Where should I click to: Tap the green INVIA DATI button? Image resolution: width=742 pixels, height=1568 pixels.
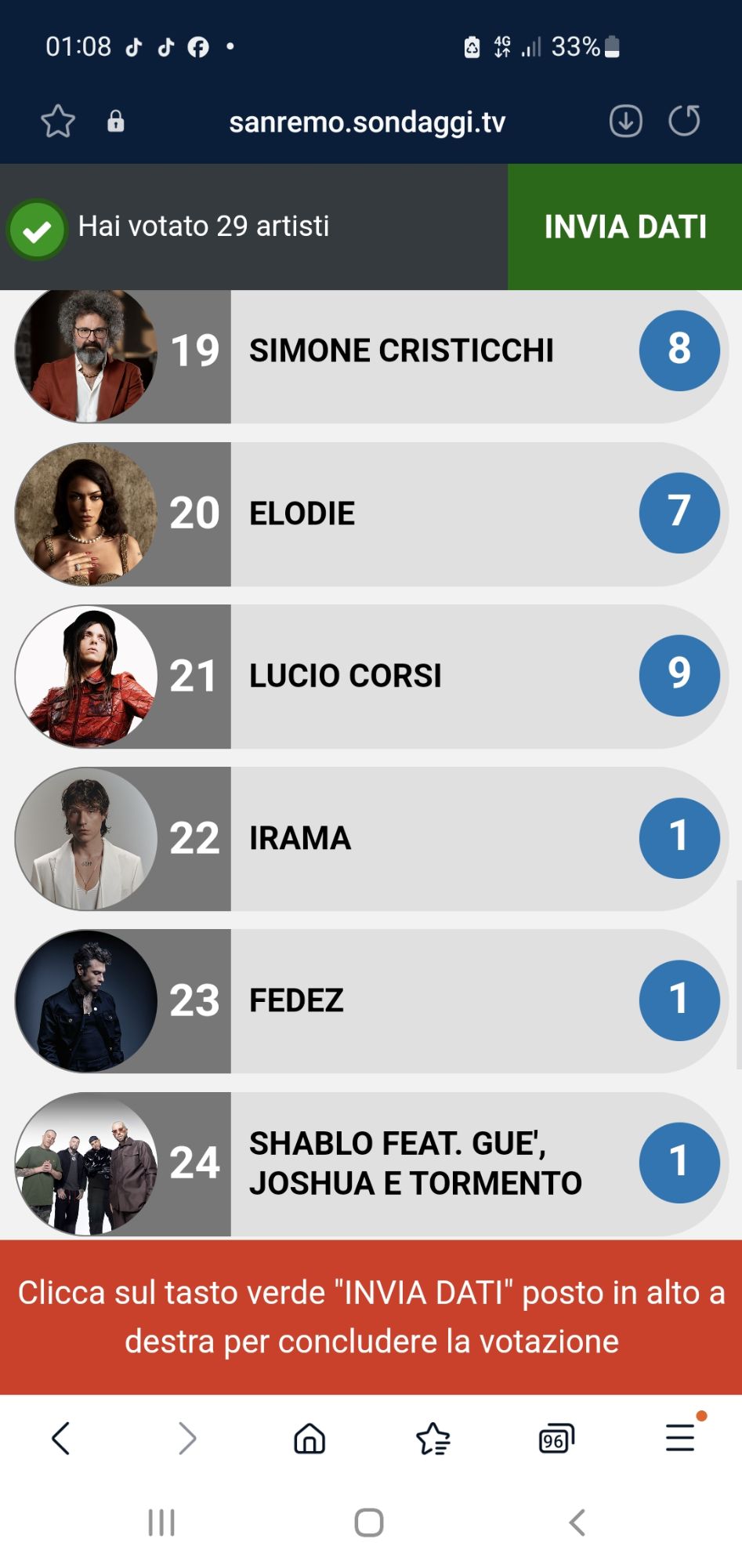tap(624, 227)
